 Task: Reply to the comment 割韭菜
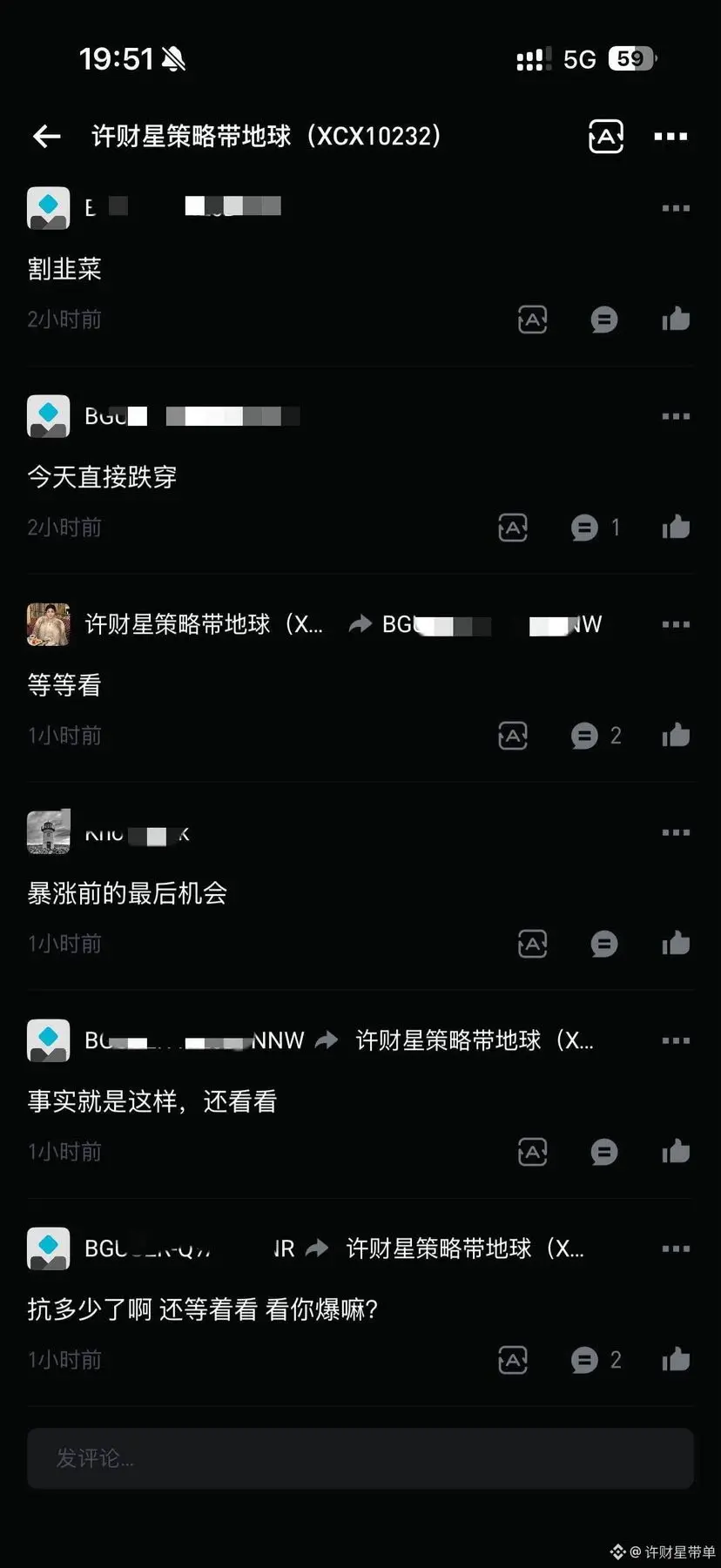click(604, 320)
